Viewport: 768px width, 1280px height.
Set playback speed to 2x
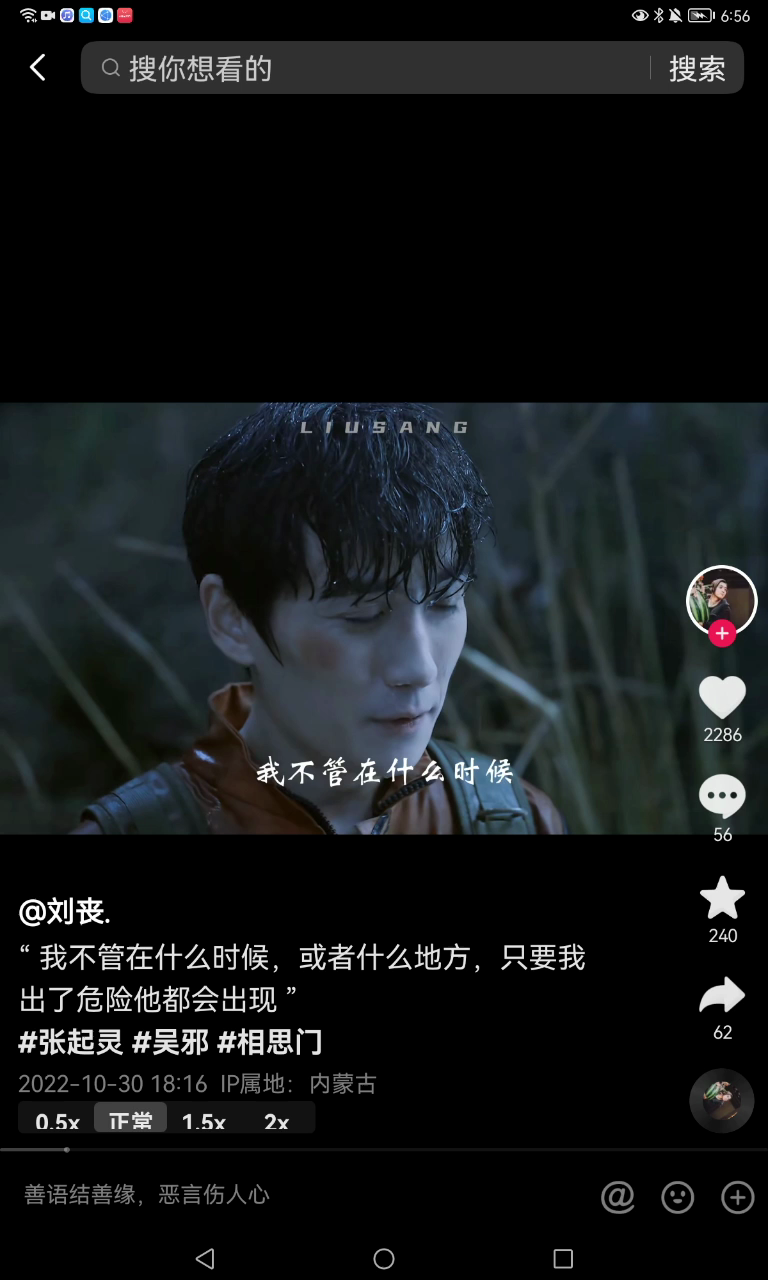277,1121
